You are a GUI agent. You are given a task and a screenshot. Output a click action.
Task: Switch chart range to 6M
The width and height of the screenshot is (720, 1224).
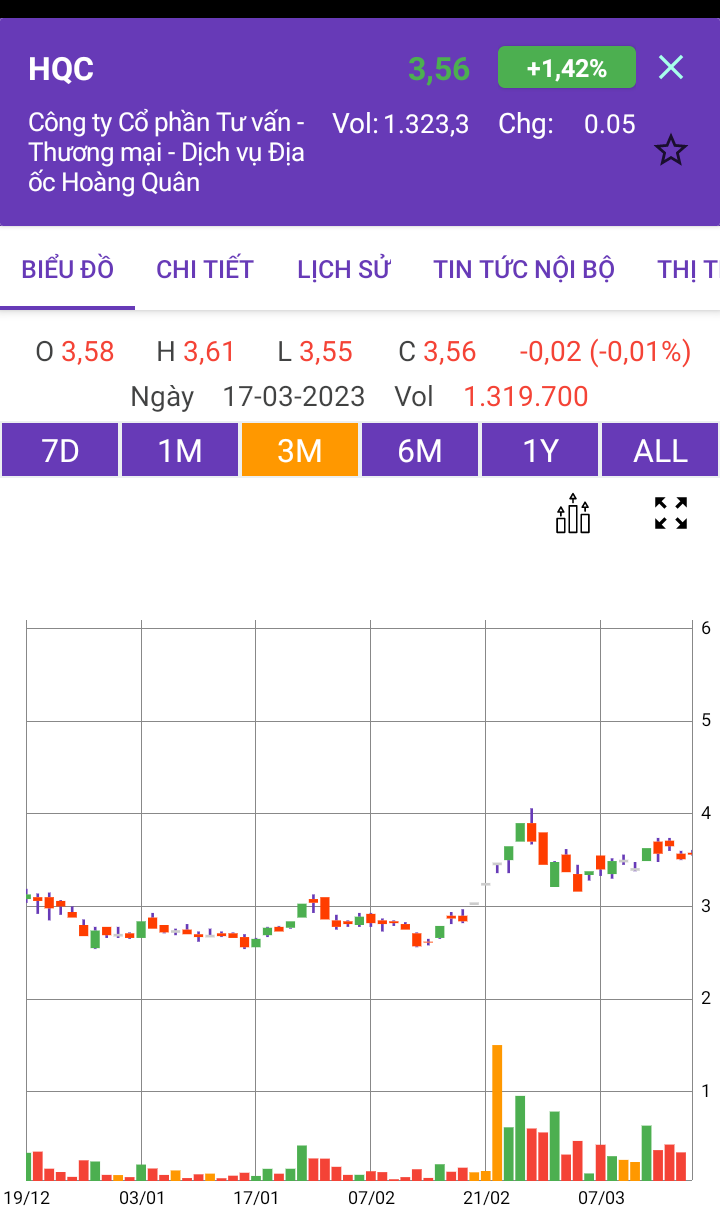(x=420, y=450)
